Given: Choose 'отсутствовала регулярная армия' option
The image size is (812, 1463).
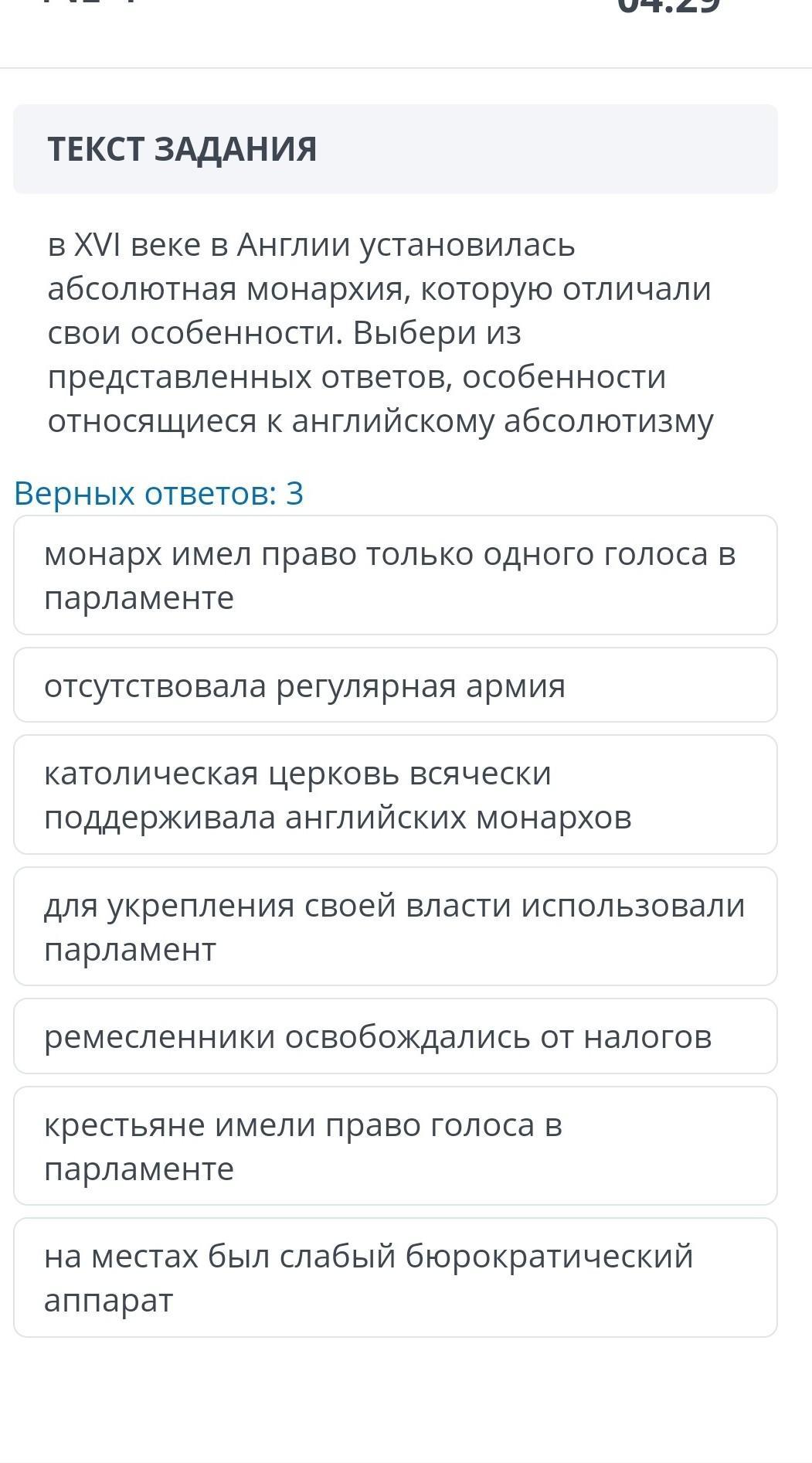Looking at the screenshot, I should pyautogui.click(x=395, y=685).
